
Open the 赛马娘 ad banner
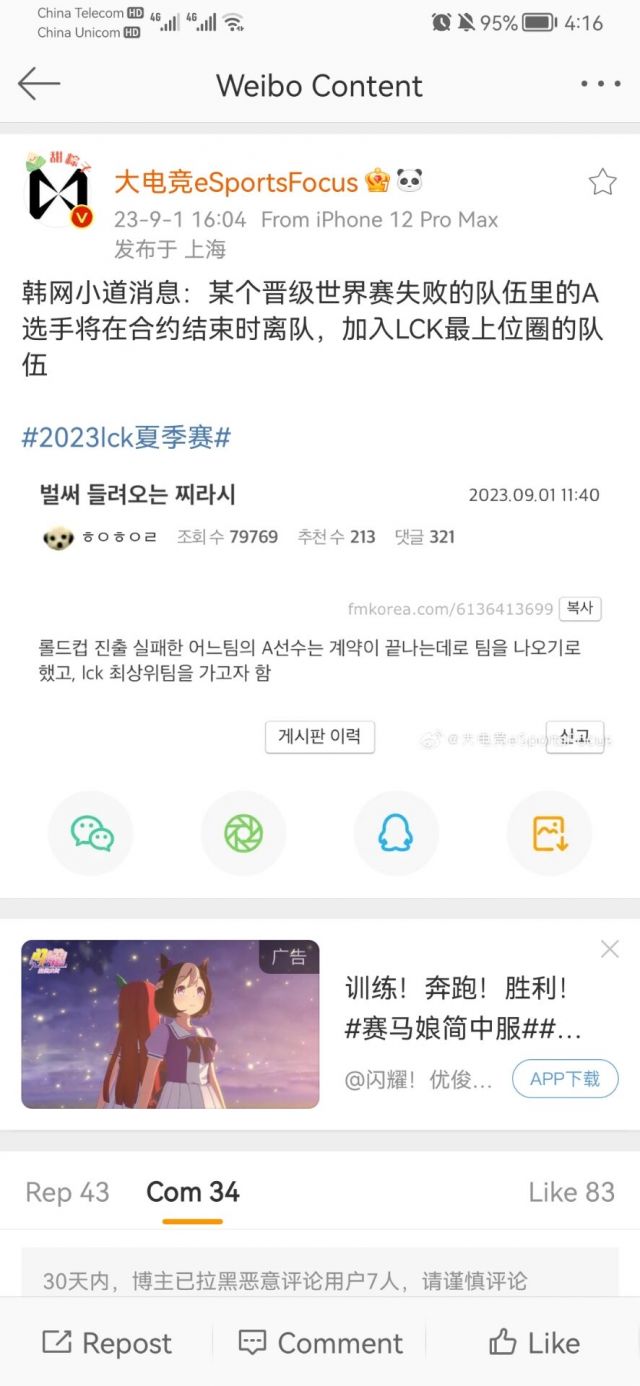pos(170,1024)
